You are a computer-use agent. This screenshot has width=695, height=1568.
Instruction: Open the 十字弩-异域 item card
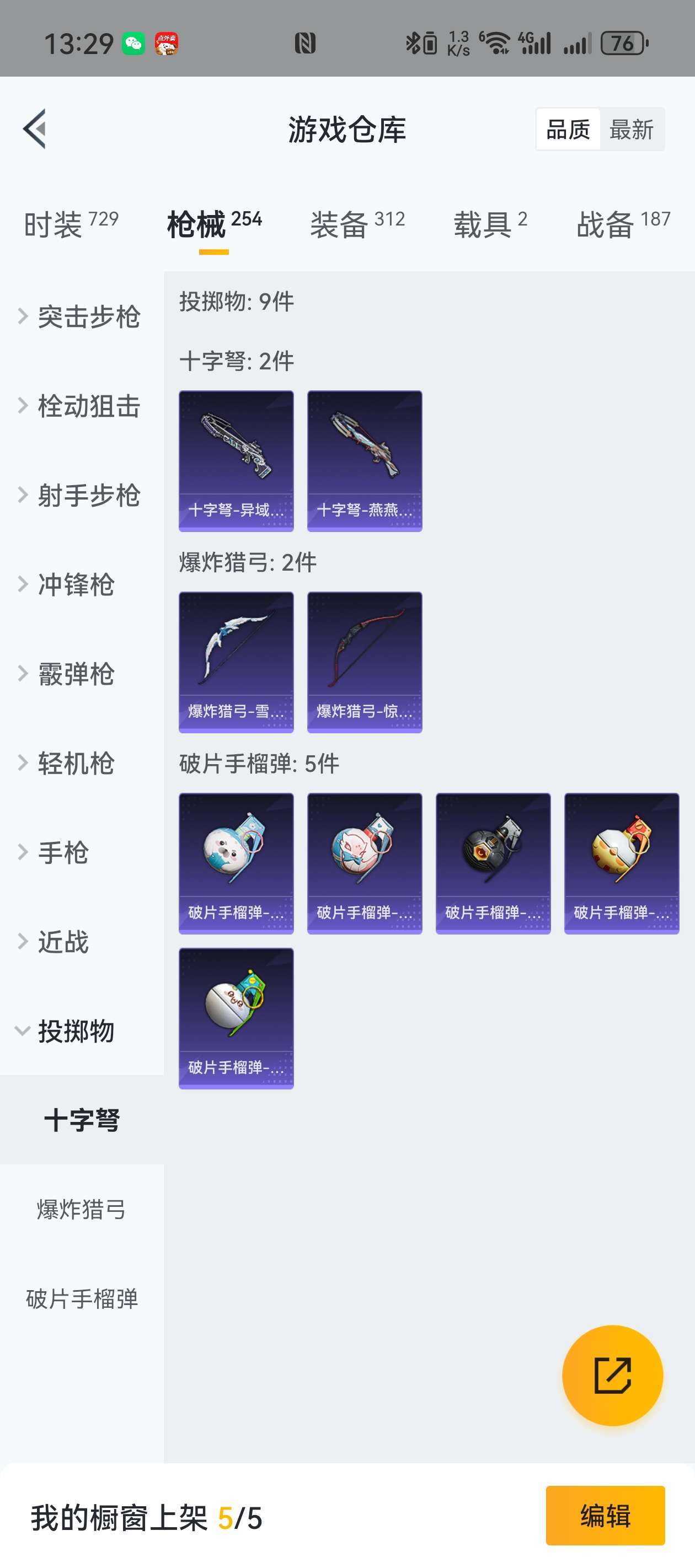click(x=236, y=461)
